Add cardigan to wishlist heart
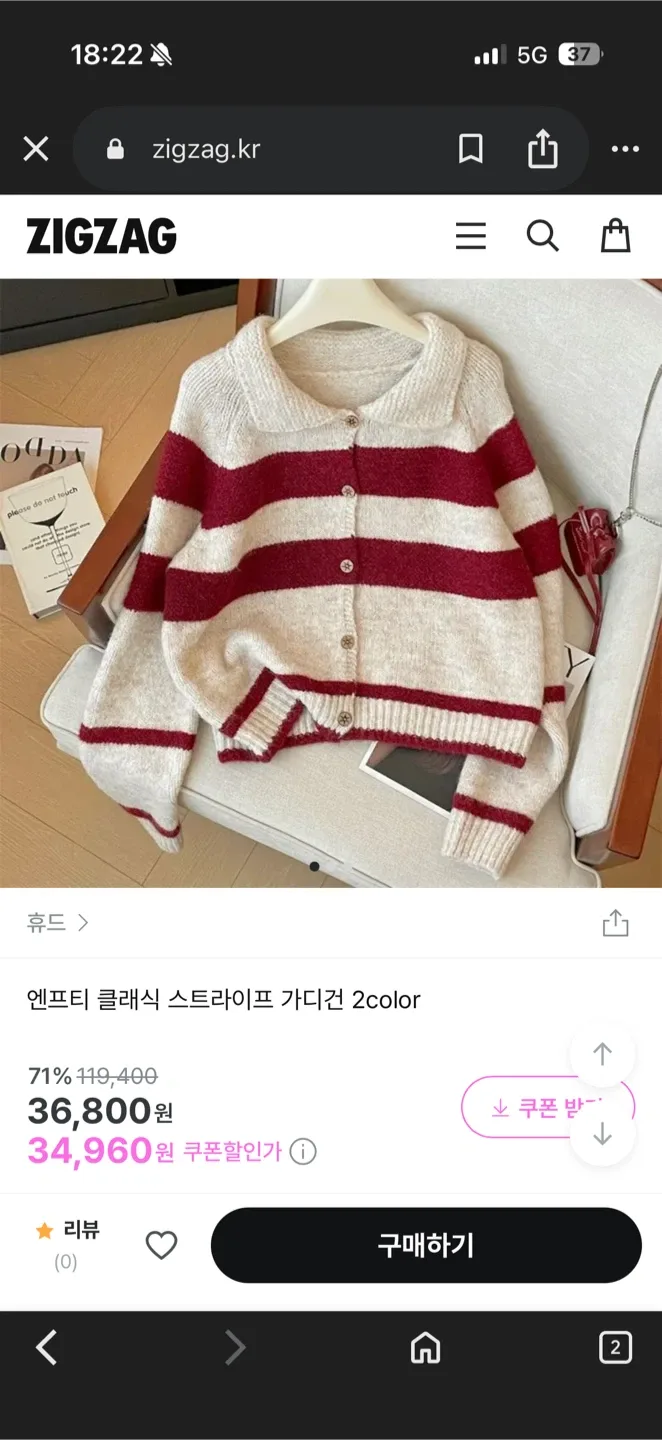The width and height of the screenshot is (662, 1440). pyautogui.click(x=161, y=1245)
